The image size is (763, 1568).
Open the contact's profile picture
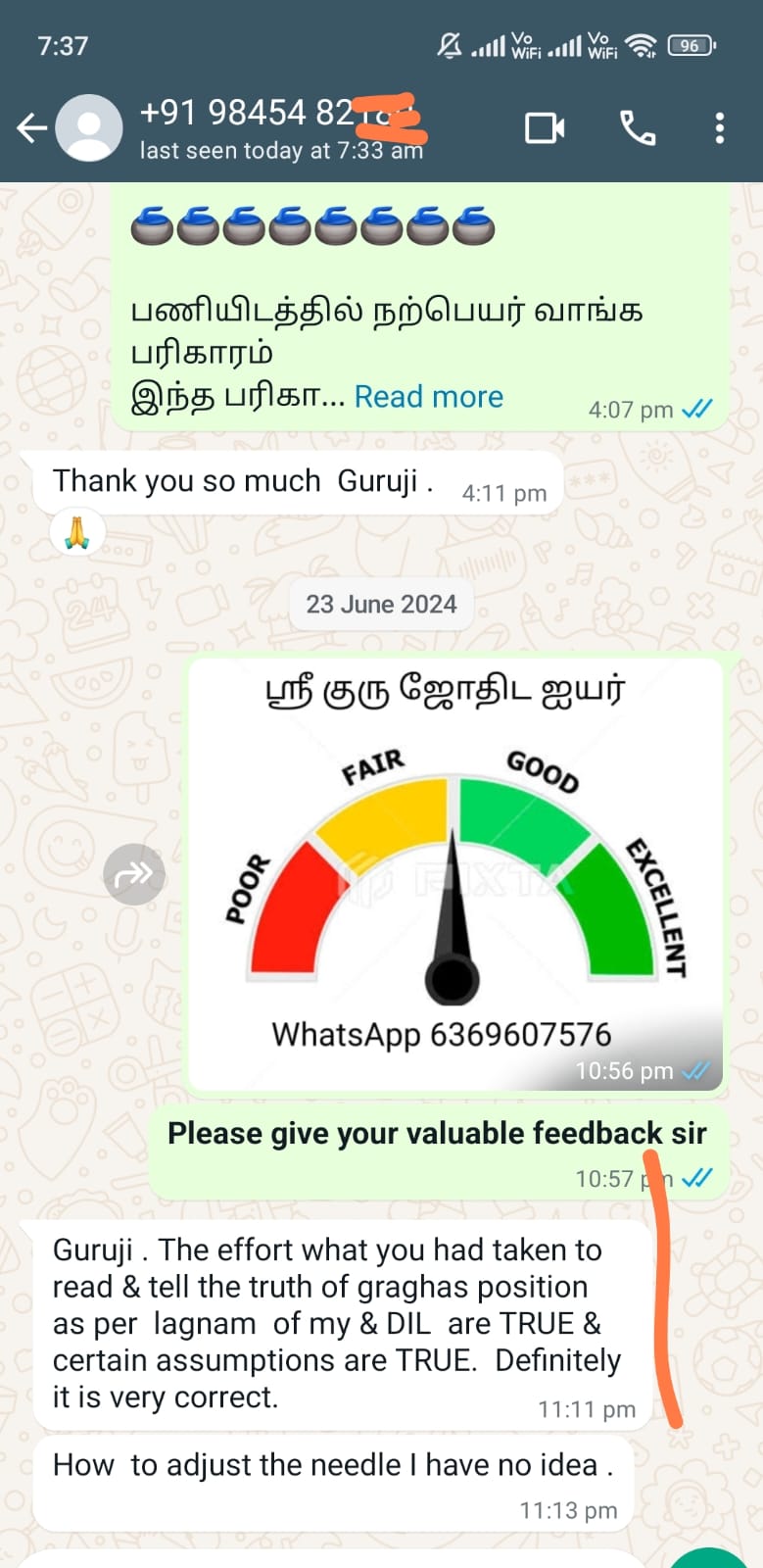point(89,128)
